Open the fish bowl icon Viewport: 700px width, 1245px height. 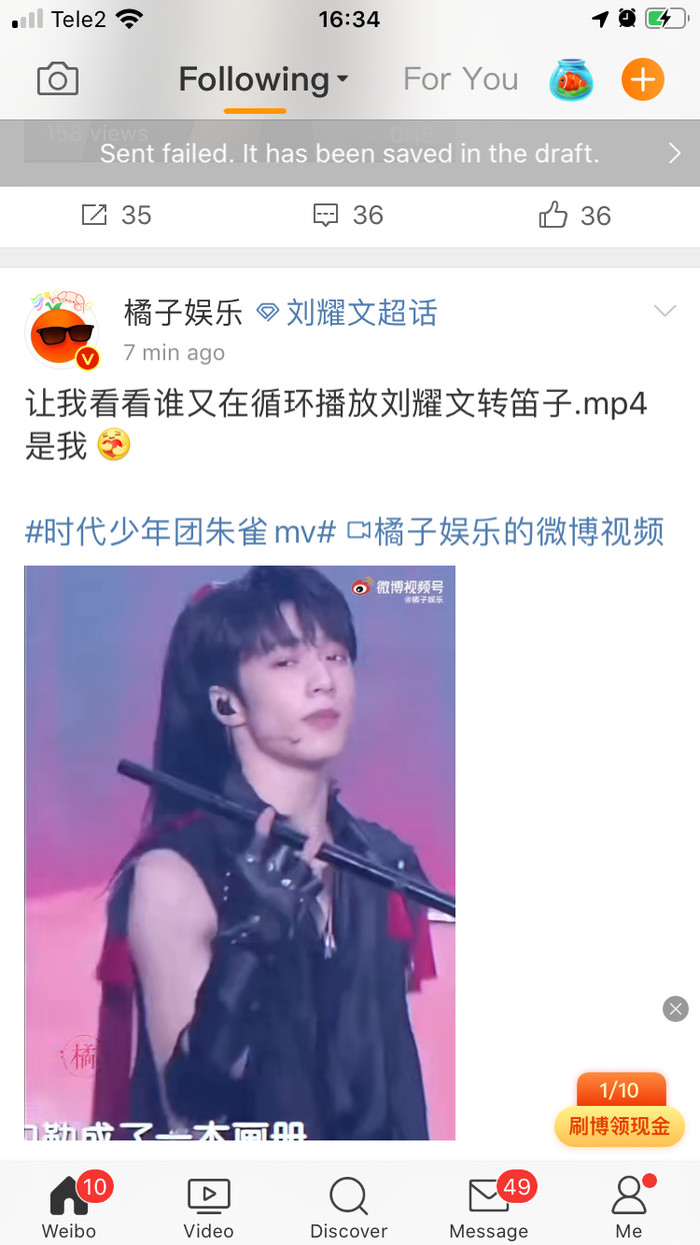click(571, 80)
